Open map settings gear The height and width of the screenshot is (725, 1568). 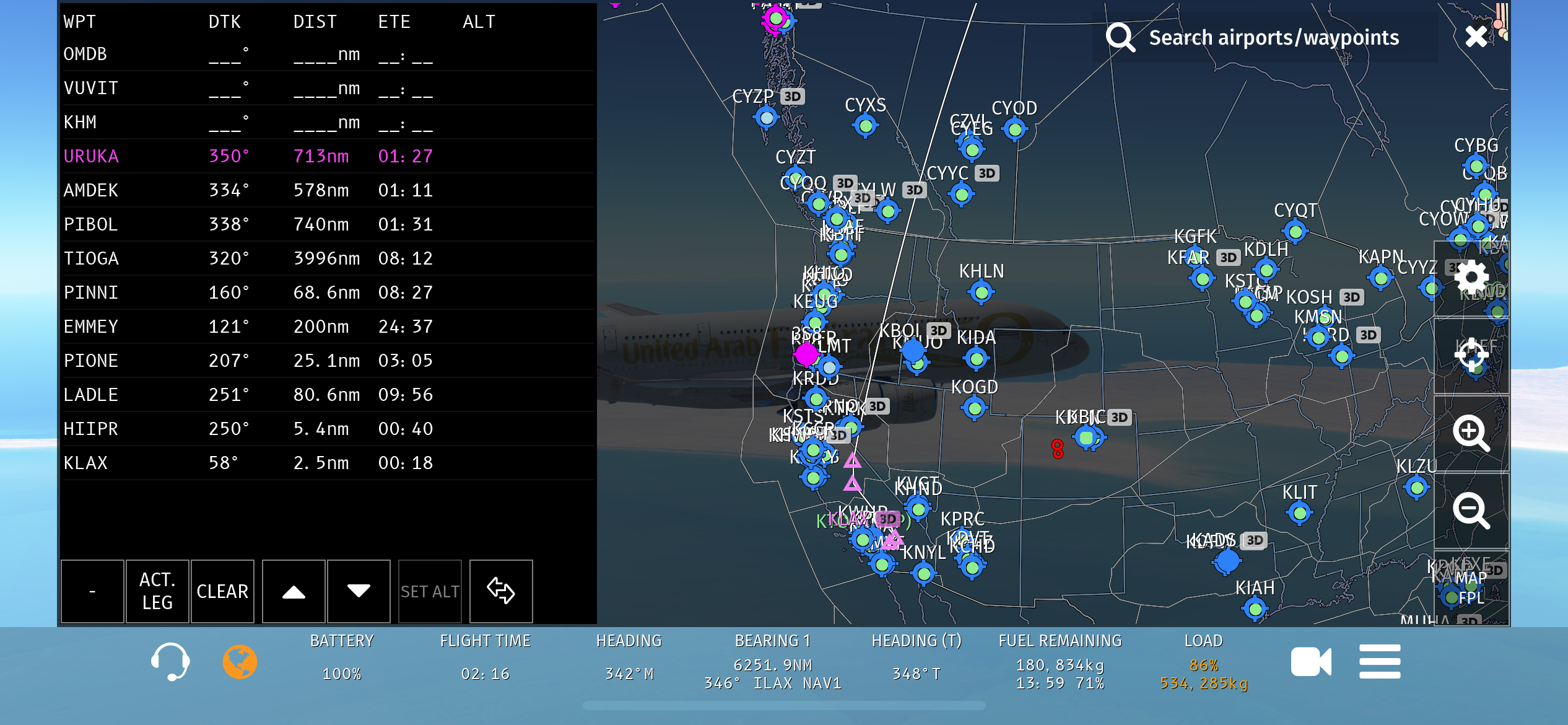tap(1471, 277)
